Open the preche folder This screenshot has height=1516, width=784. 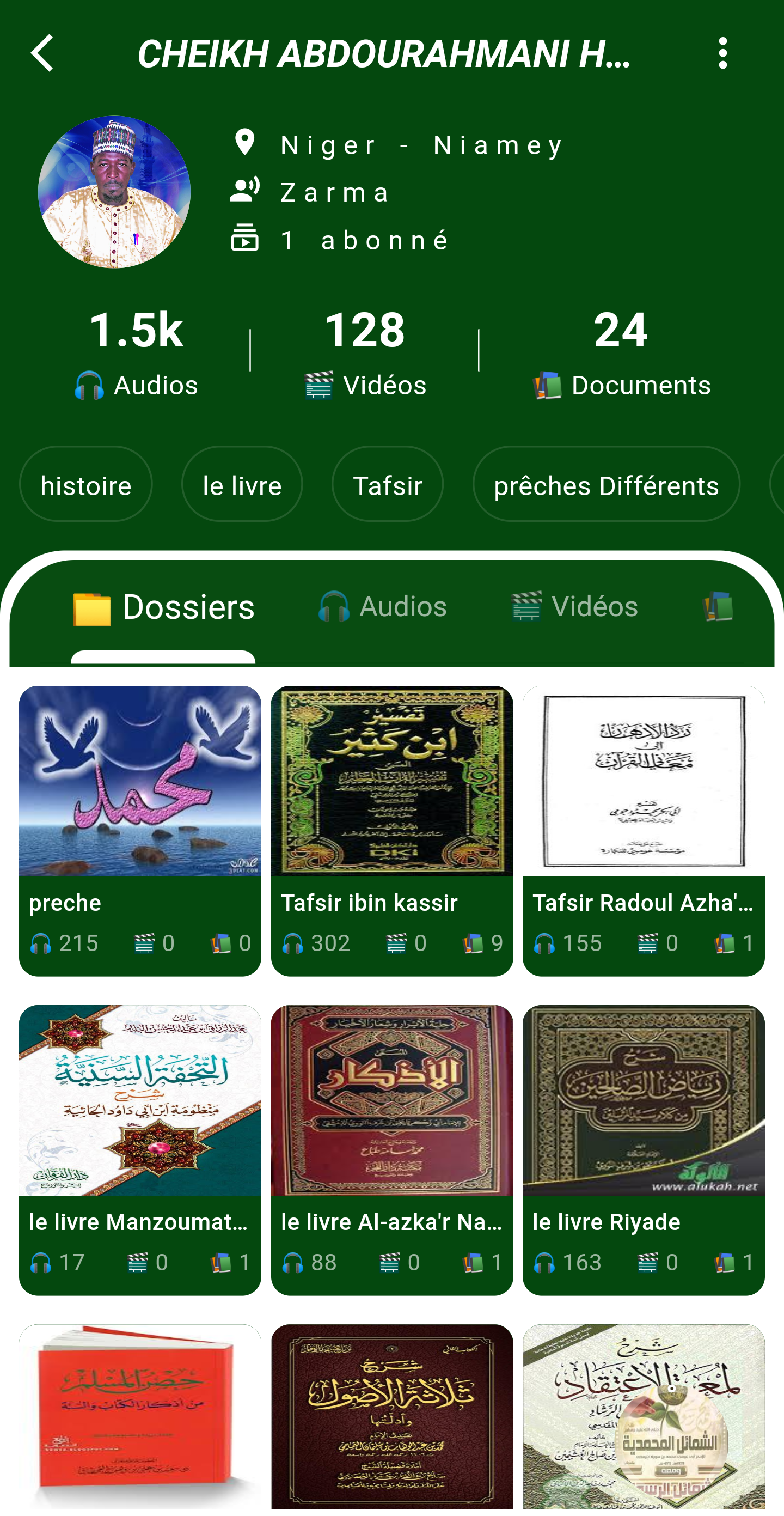point(140,830)
